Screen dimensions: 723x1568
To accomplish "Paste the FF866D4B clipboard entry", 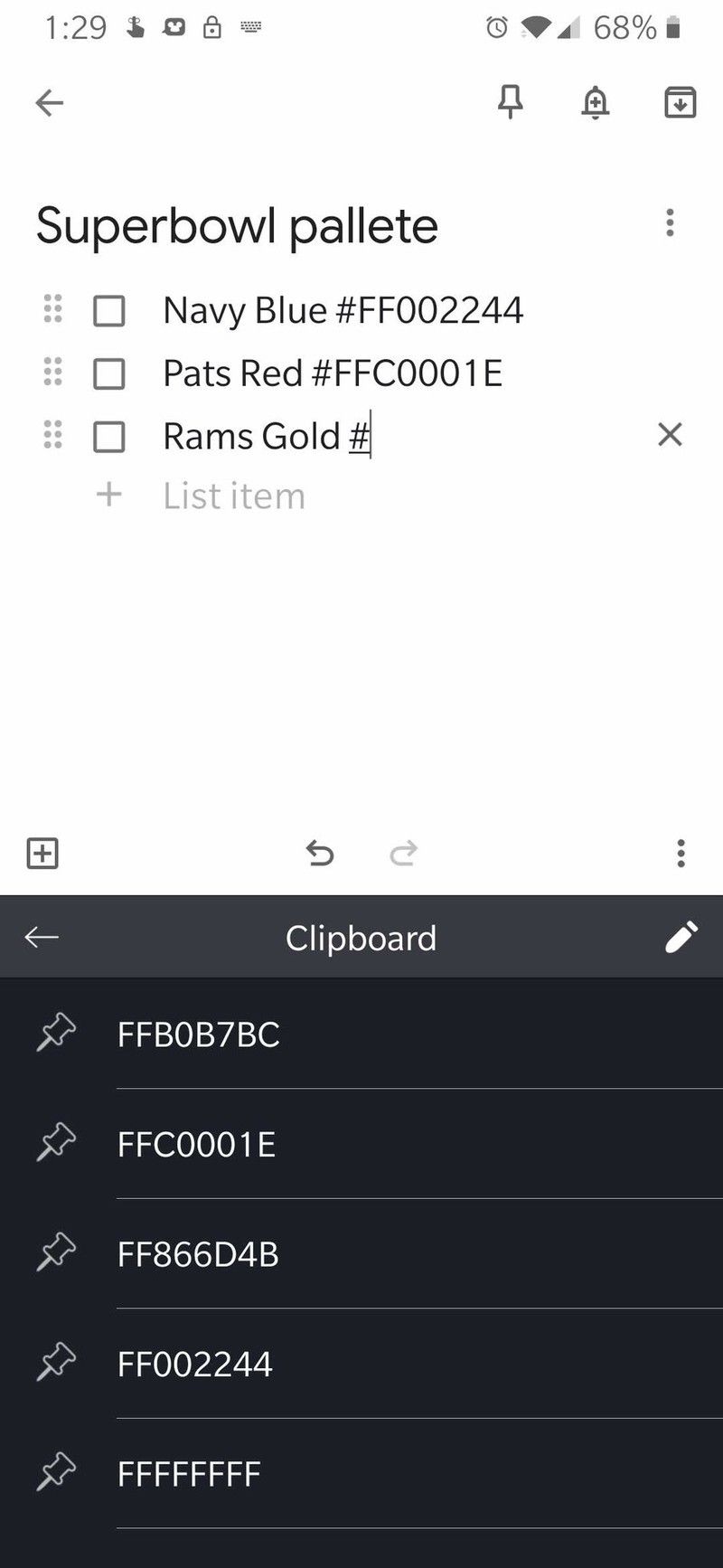I will (199, 1254).
